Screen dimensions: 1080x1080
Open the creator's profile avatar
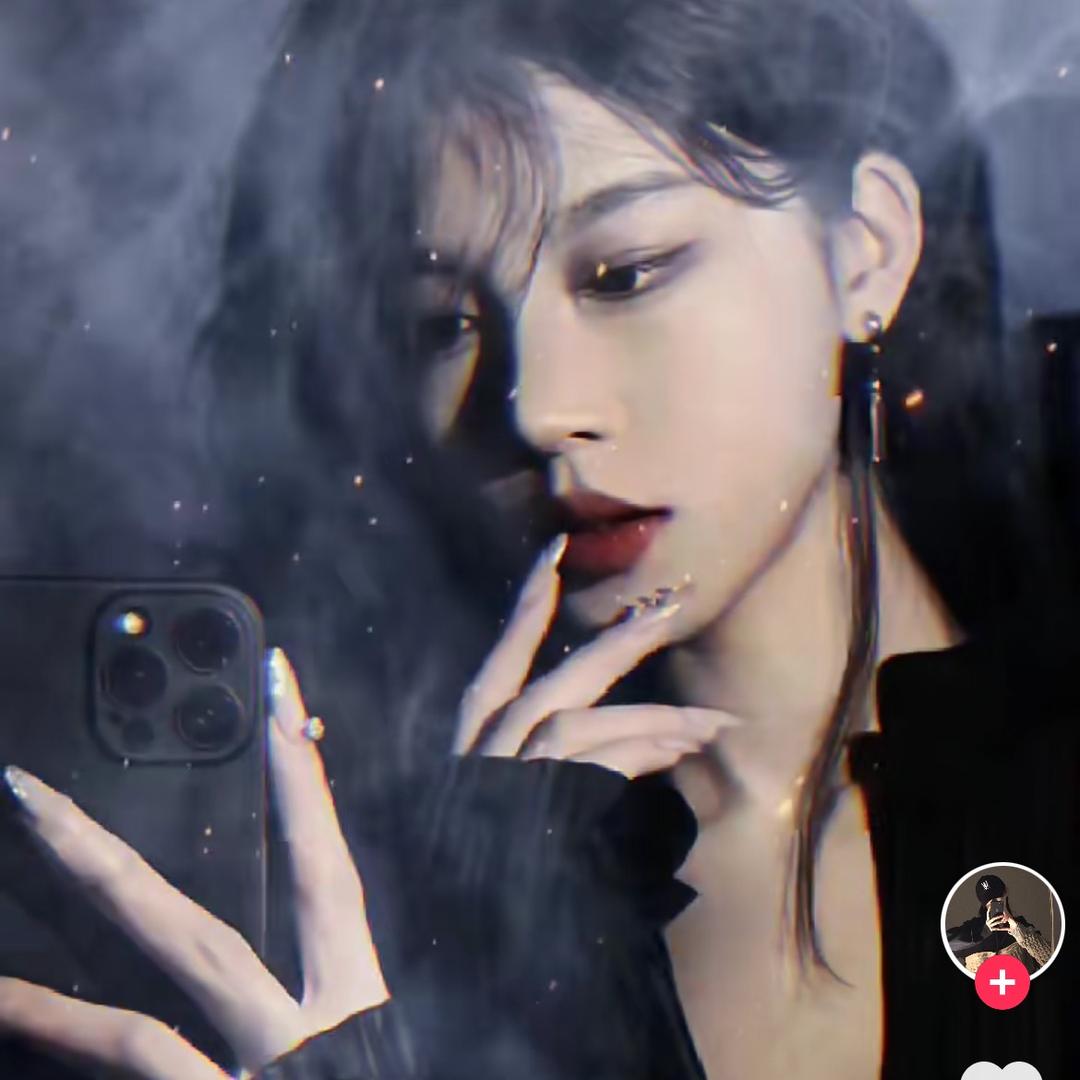[1002, 920]
